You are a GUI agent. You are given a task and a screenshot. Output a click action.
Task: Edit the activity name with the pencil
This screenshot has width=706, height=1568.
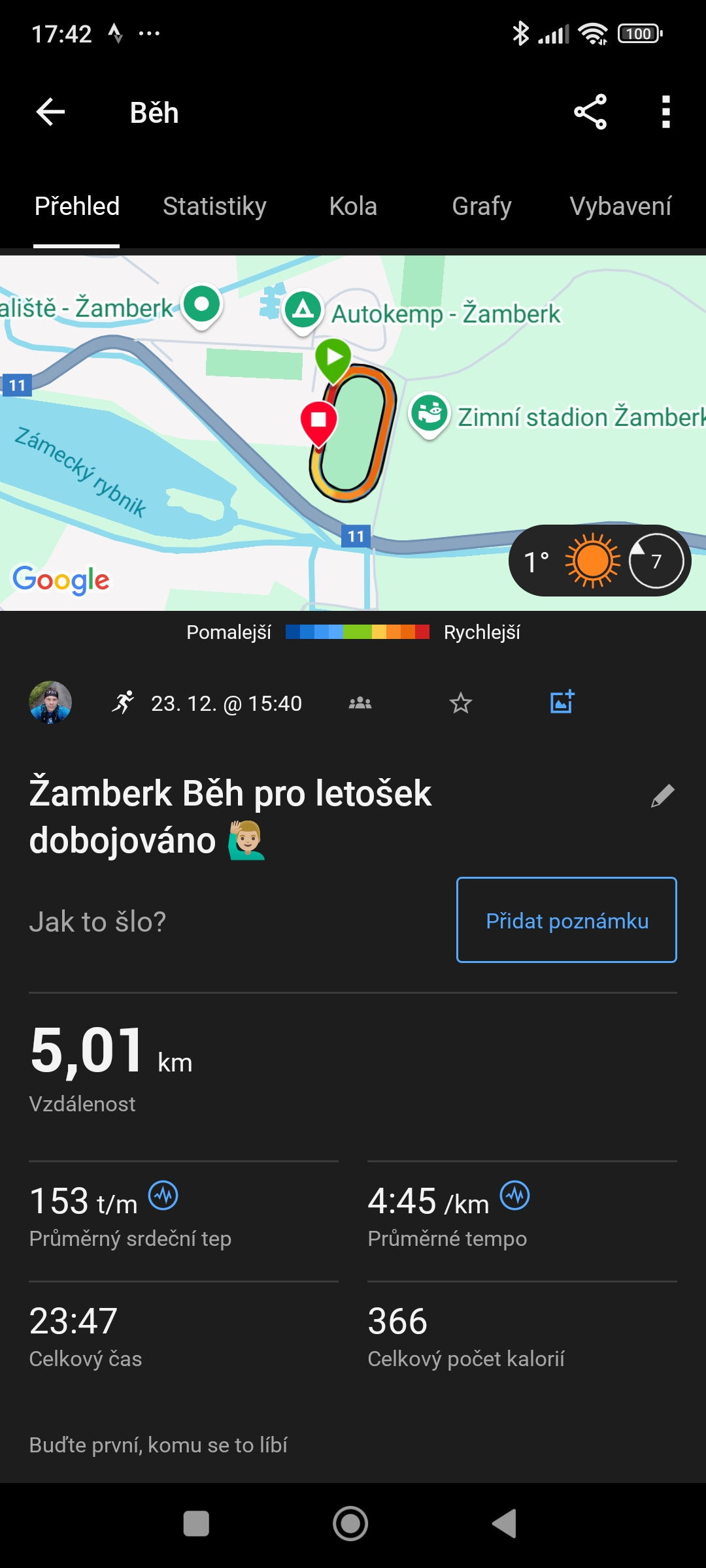(x=662, y=796)
